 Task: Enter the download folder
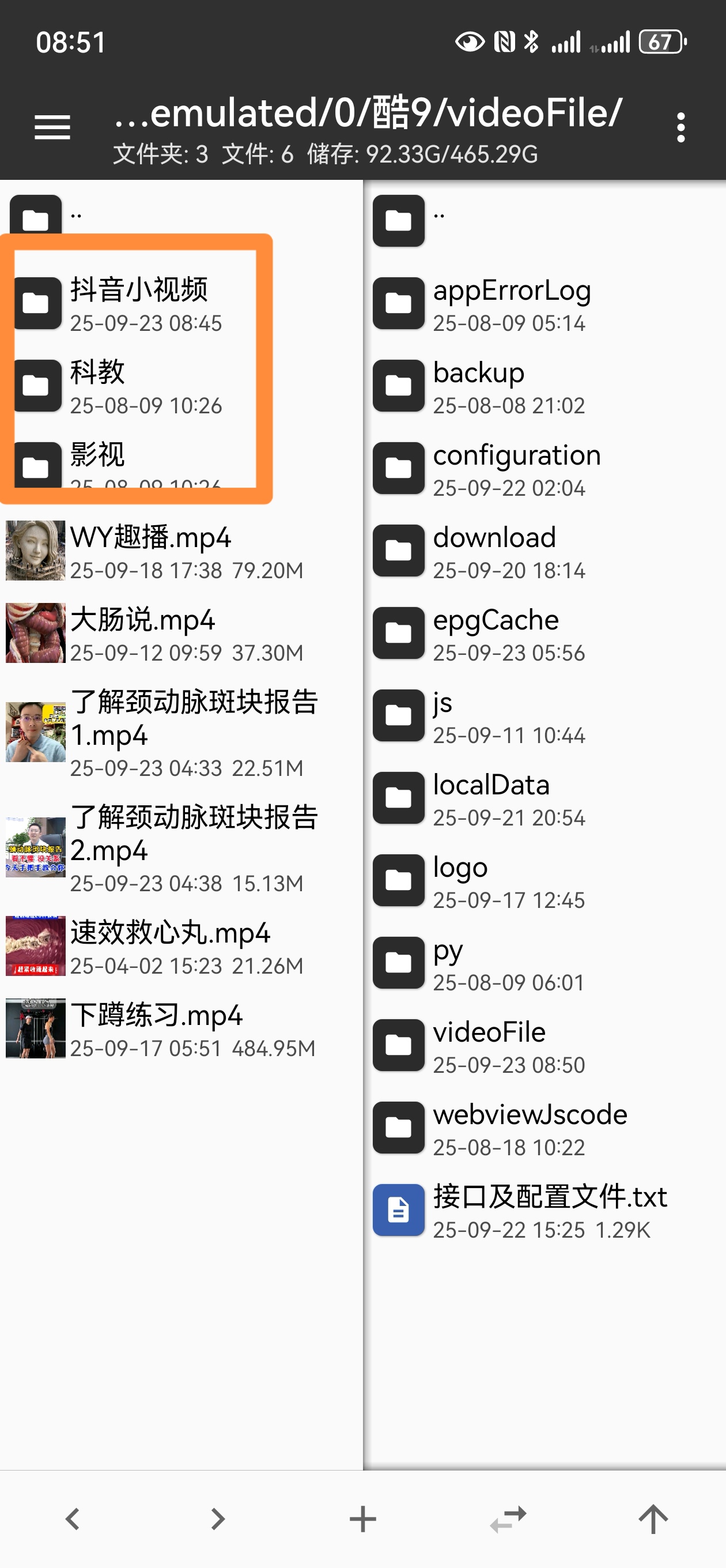(494, 551)
